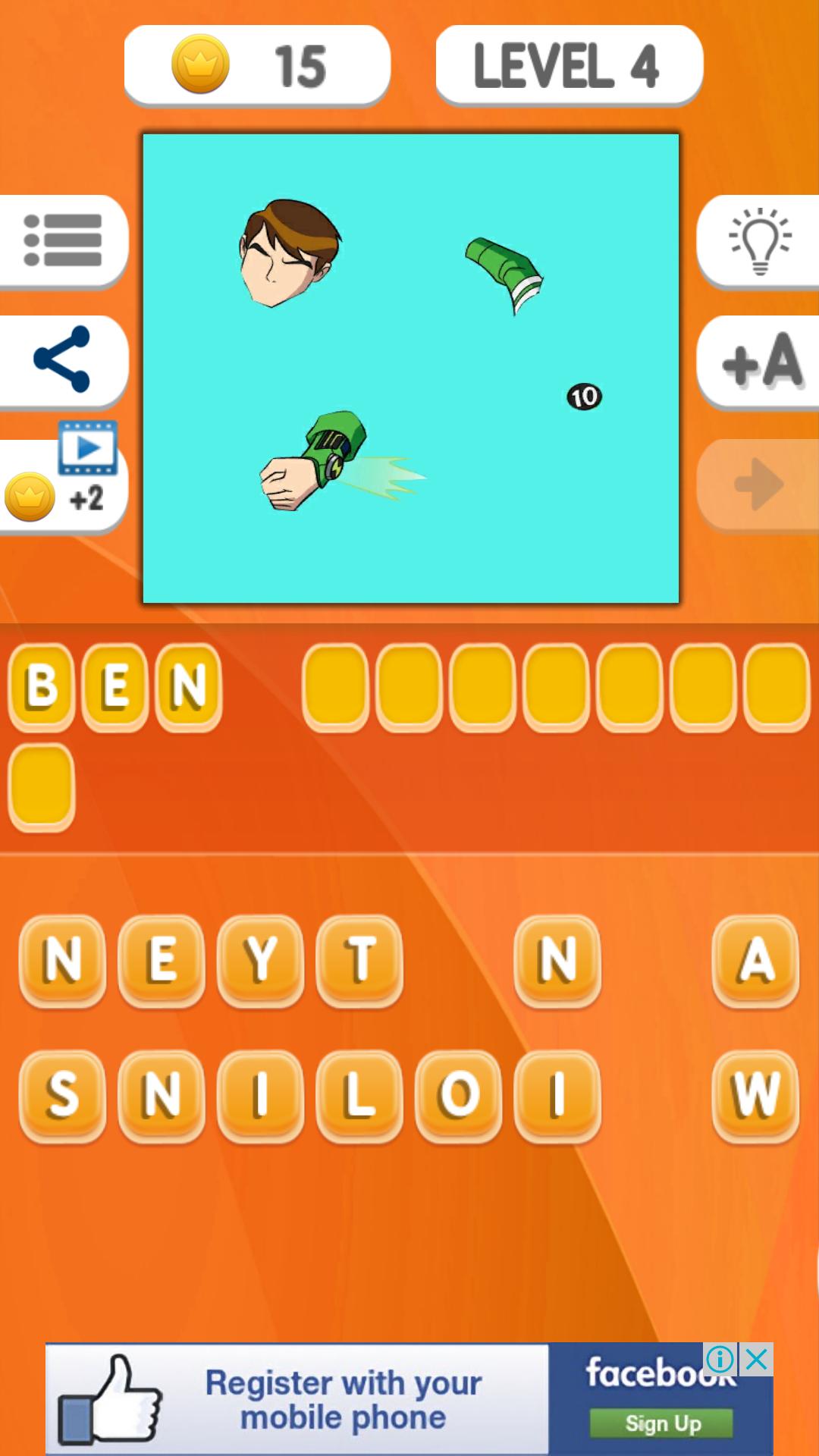819x1456 pixels.
Task: Pick the letter W tile
Action: (x=755, y=1095)
